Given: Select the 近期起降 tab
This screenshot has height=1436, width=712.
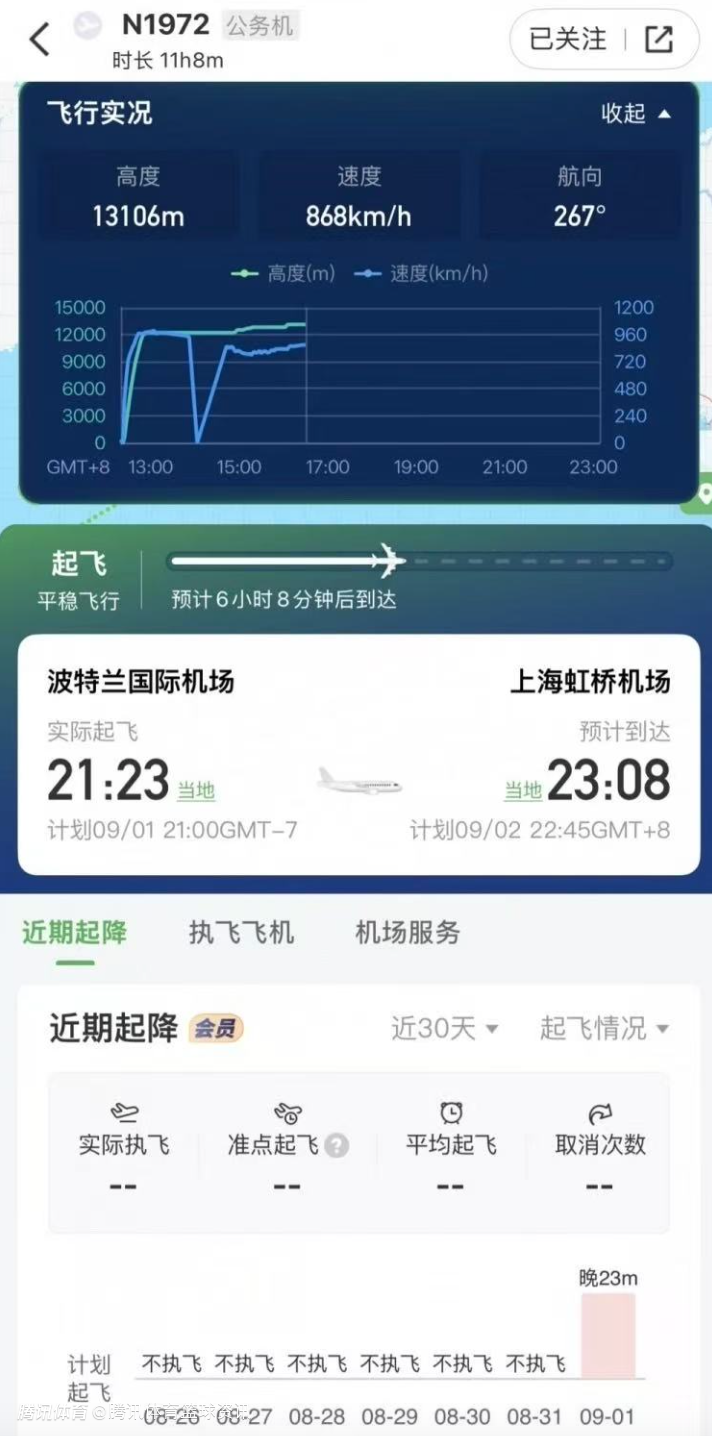Looking at the screenshot, I should coord(75,932).
